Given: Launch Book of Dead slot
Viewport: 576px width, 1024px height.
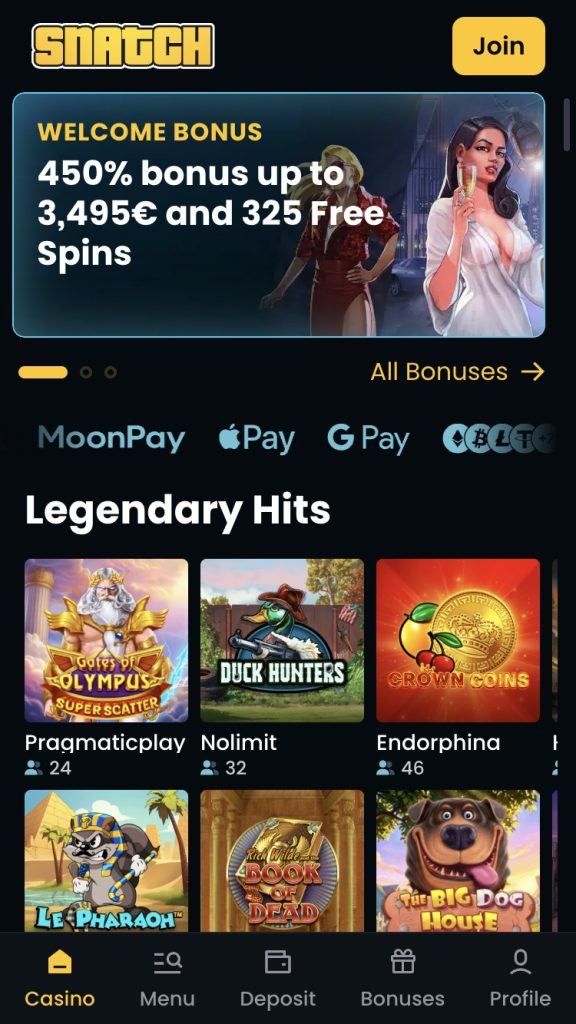Looking at the screenshot, I should [x=282, y=861].
